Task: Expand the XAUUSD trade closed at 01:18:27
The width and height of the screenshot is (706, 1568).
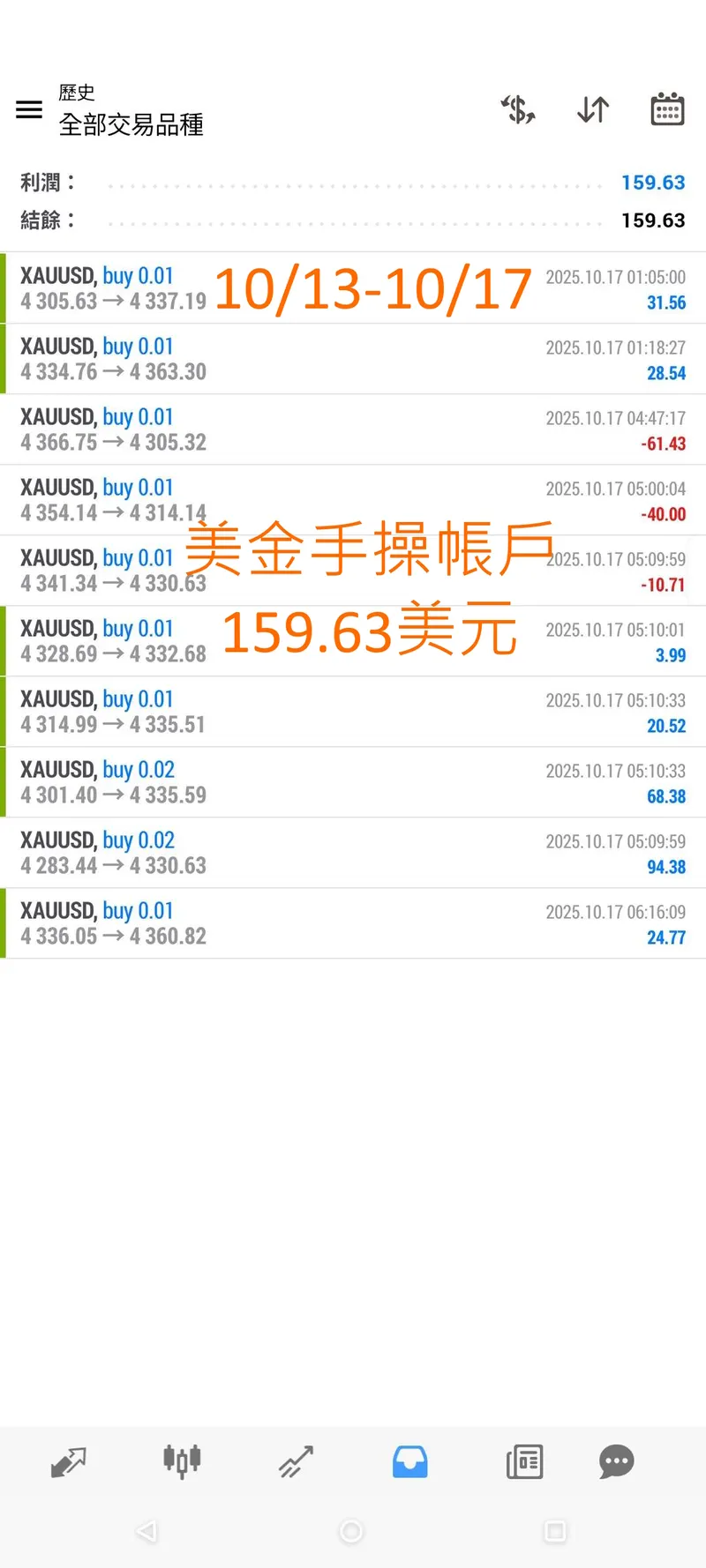Action: tap(353, 359)
